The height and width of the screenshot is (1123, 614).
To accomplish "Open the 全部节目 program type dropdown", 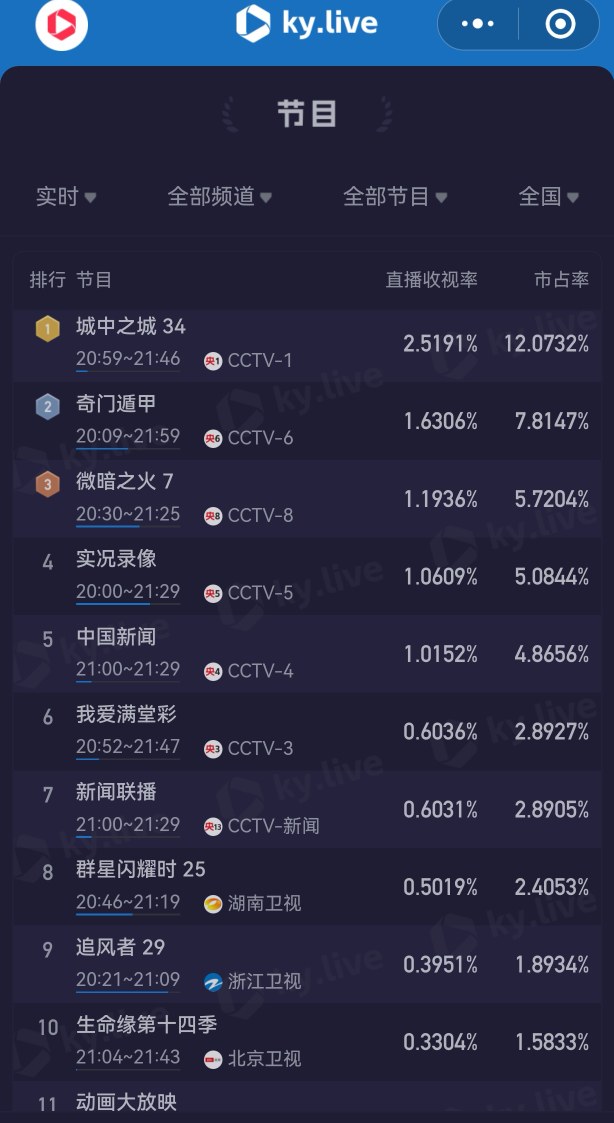I will (395, 196).
